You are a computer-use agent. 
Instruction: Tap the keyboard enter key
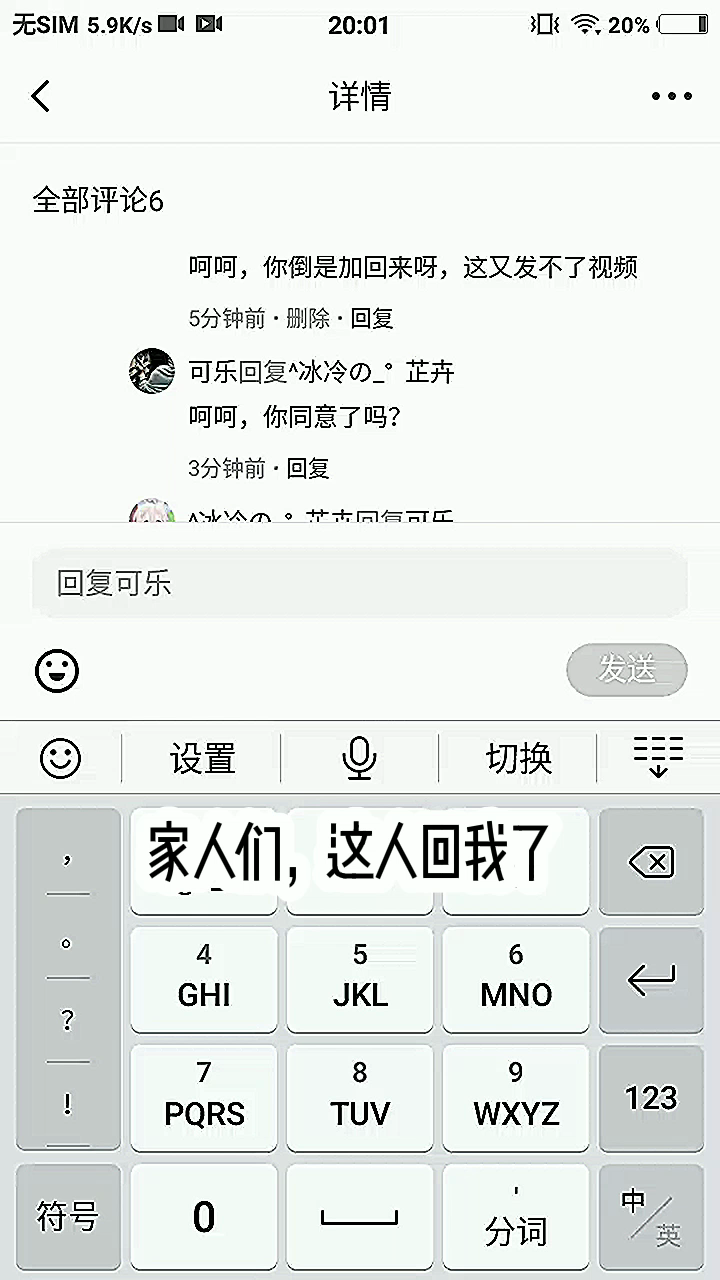[652, 980]
